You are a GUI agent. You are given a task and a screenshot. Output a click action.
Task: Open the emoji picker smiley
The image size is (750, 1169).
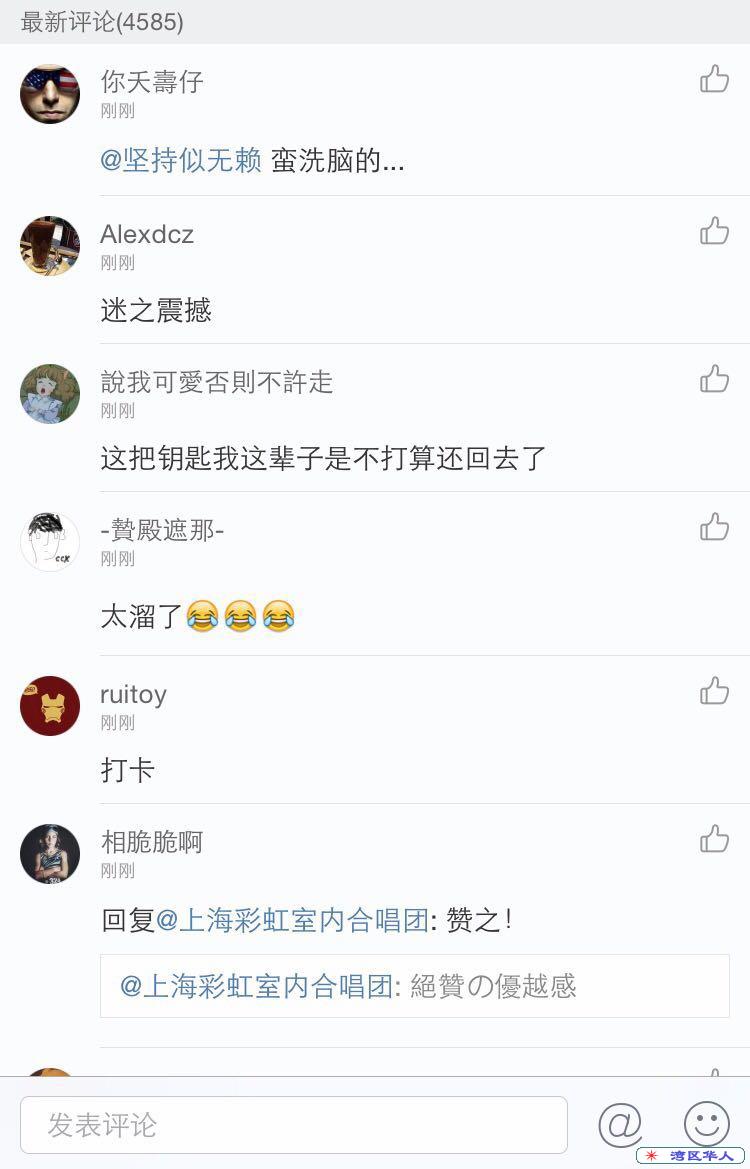(706, 1123)
